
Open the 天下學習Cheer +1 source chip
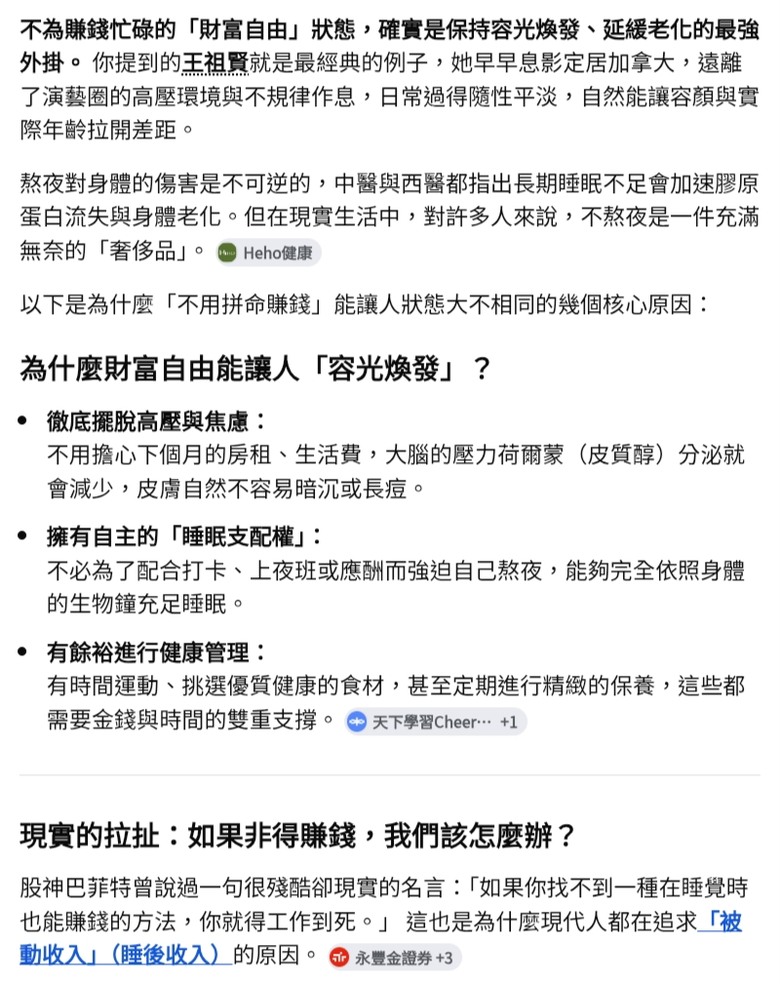(x=435, y=722)
